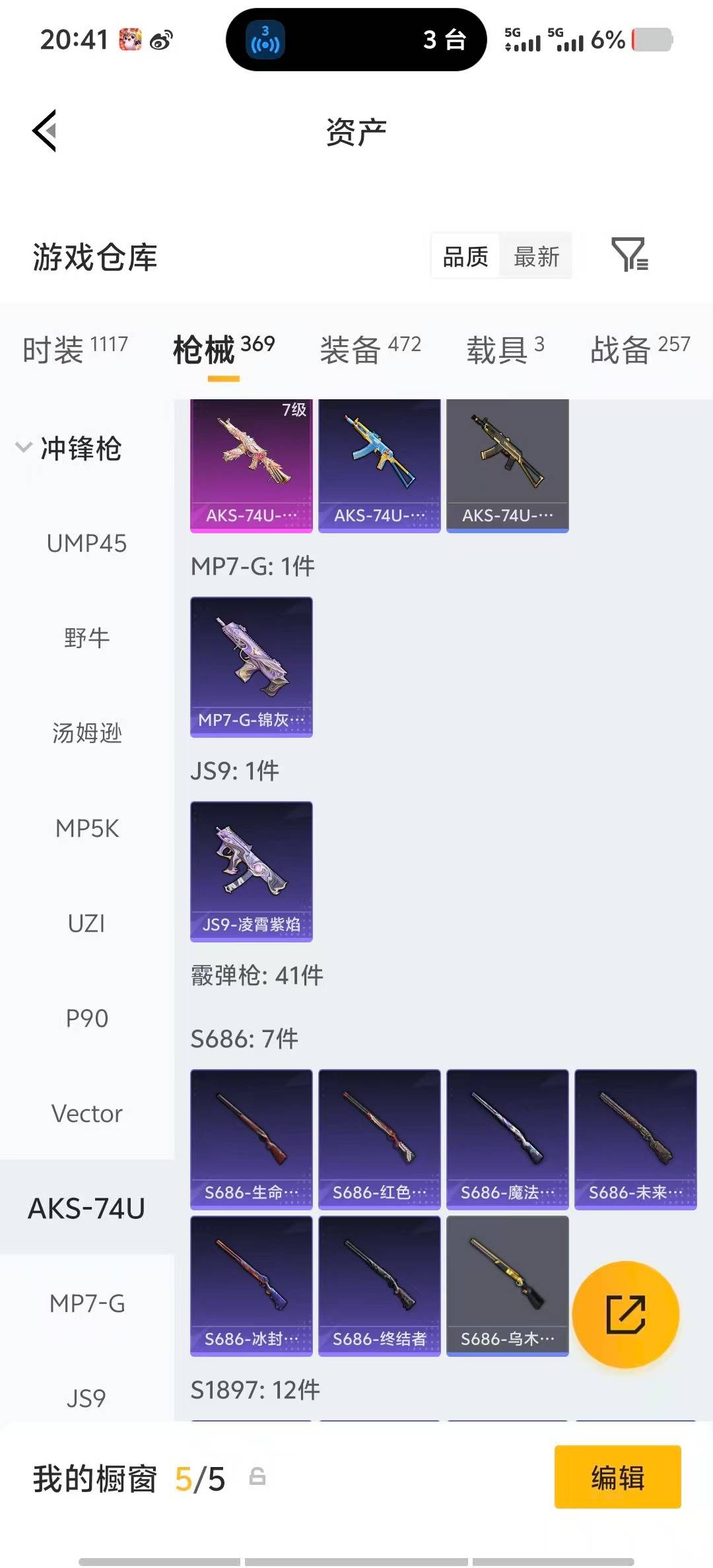Select the MP7-G sidebar entry

click(86, 1303)
